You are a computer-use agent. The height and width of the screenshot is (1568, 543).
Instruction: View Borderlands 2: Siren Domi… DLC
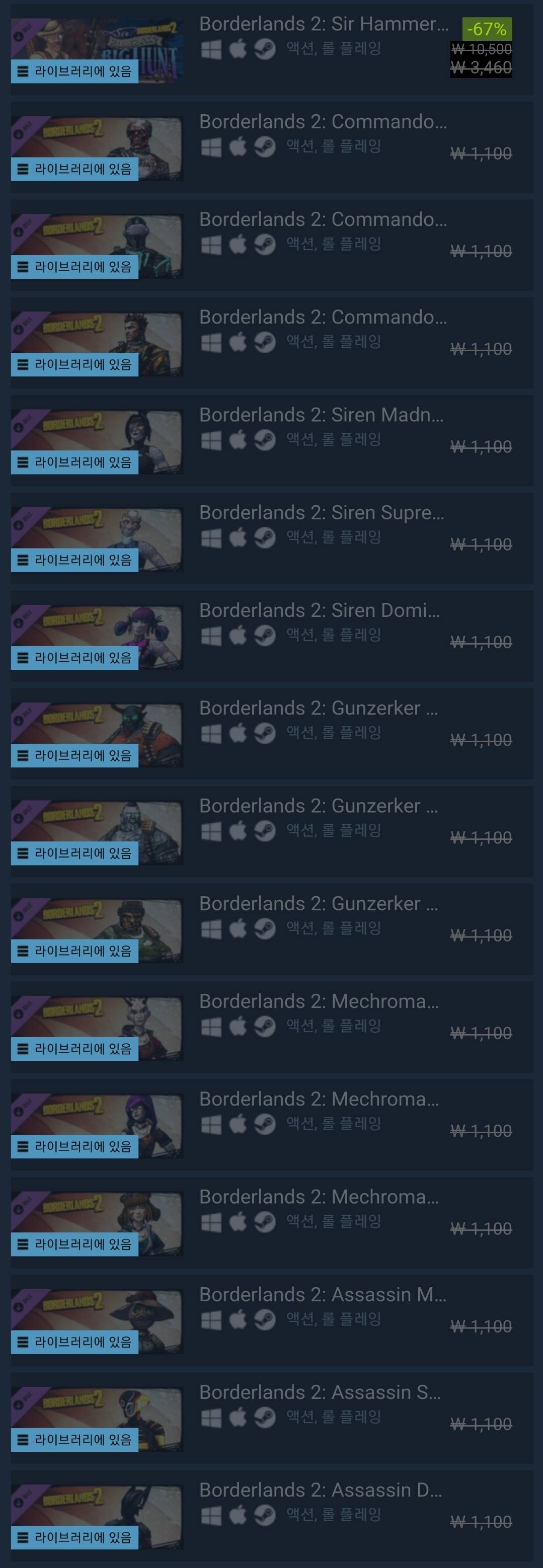point(319,610)
